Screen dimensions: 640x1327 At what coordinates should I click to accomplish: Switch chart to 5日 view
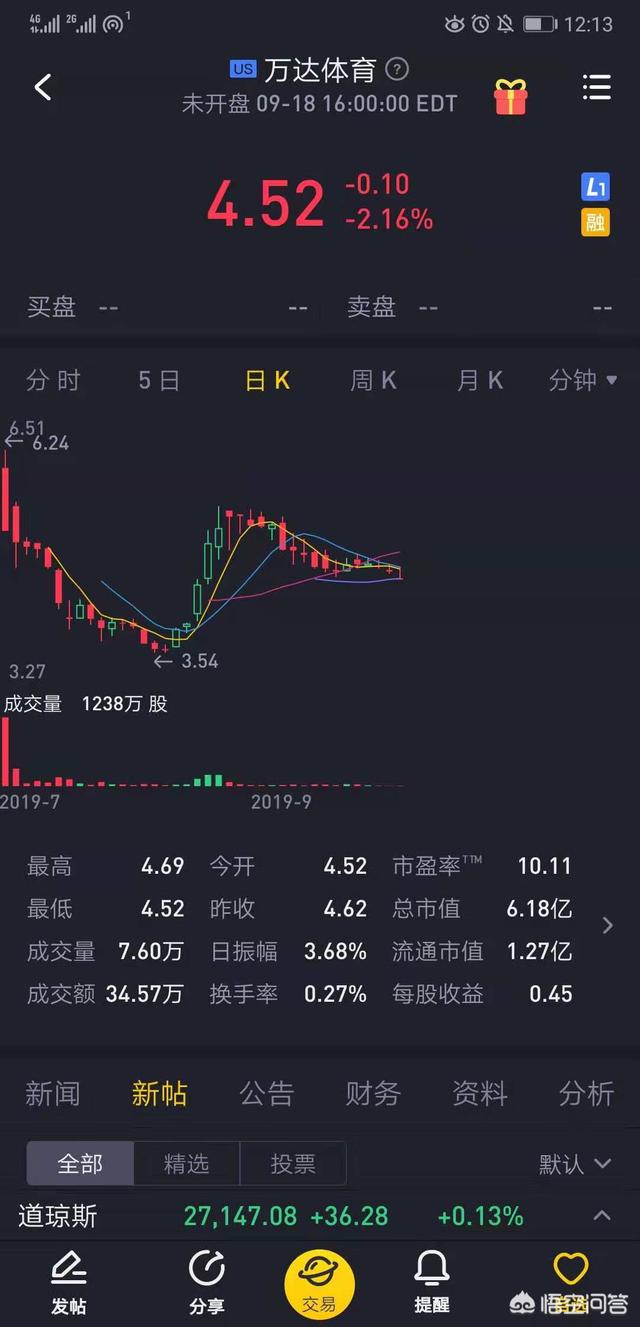coord(159,380)
